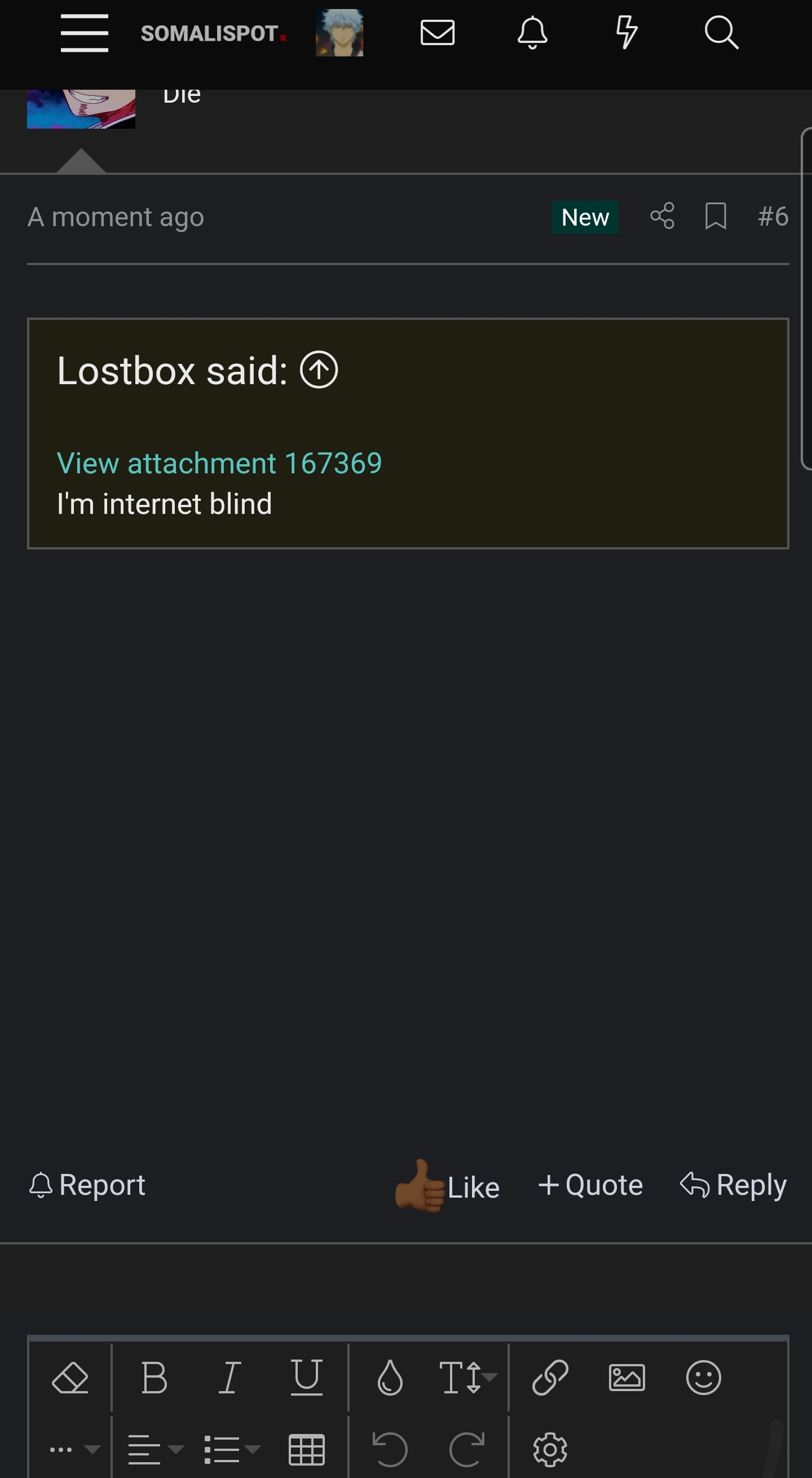Change text color with the droplet icon
Viewport: 812px width, 1478px height.
coord(390,1378)
